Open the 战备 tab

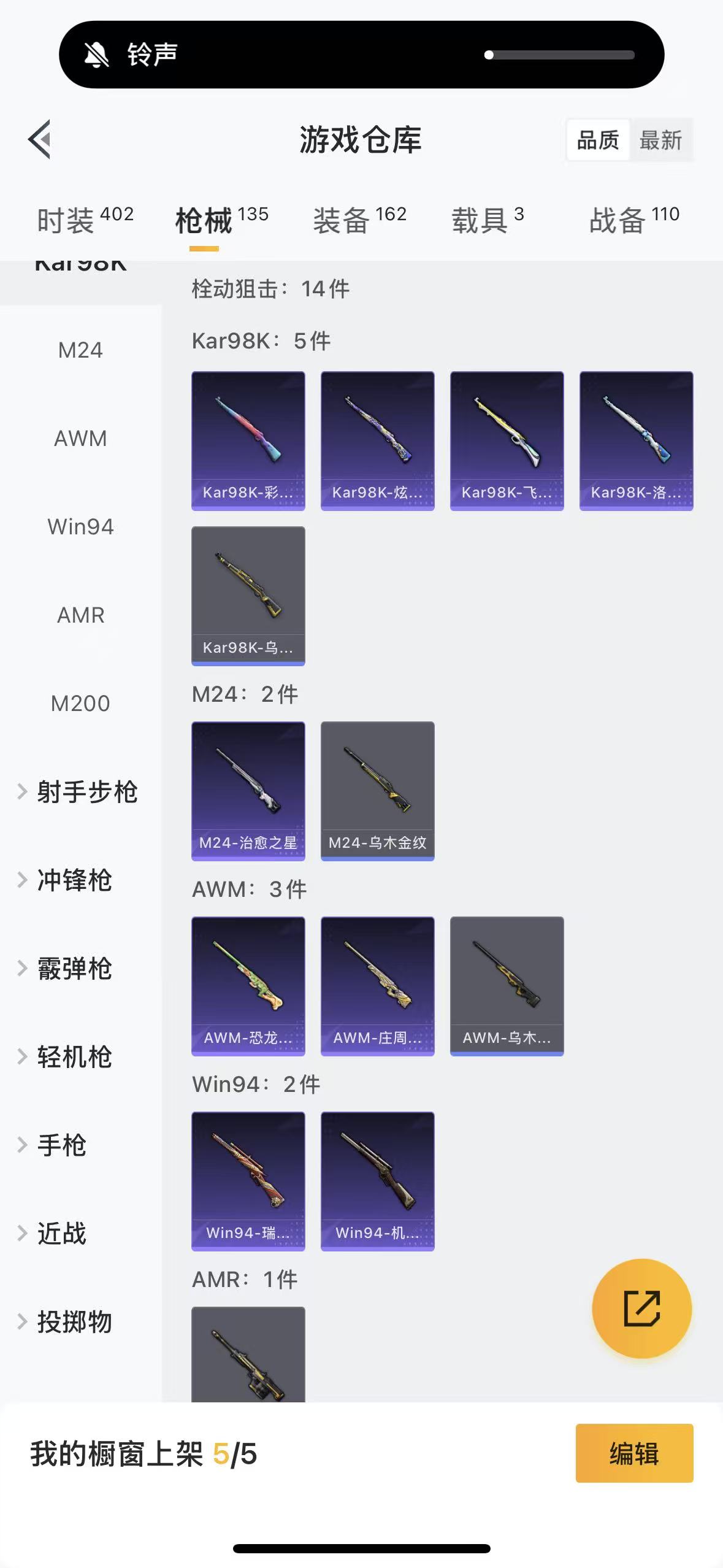(633, 220)
